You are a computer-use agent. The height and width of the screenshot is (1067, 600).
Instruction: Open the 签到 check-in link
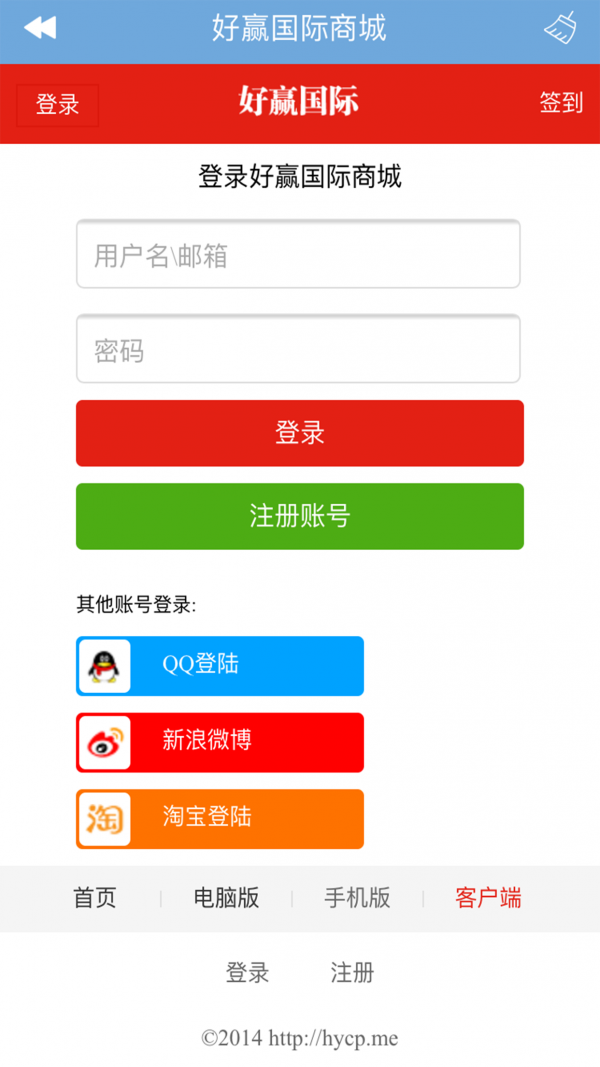coord(560,102)
